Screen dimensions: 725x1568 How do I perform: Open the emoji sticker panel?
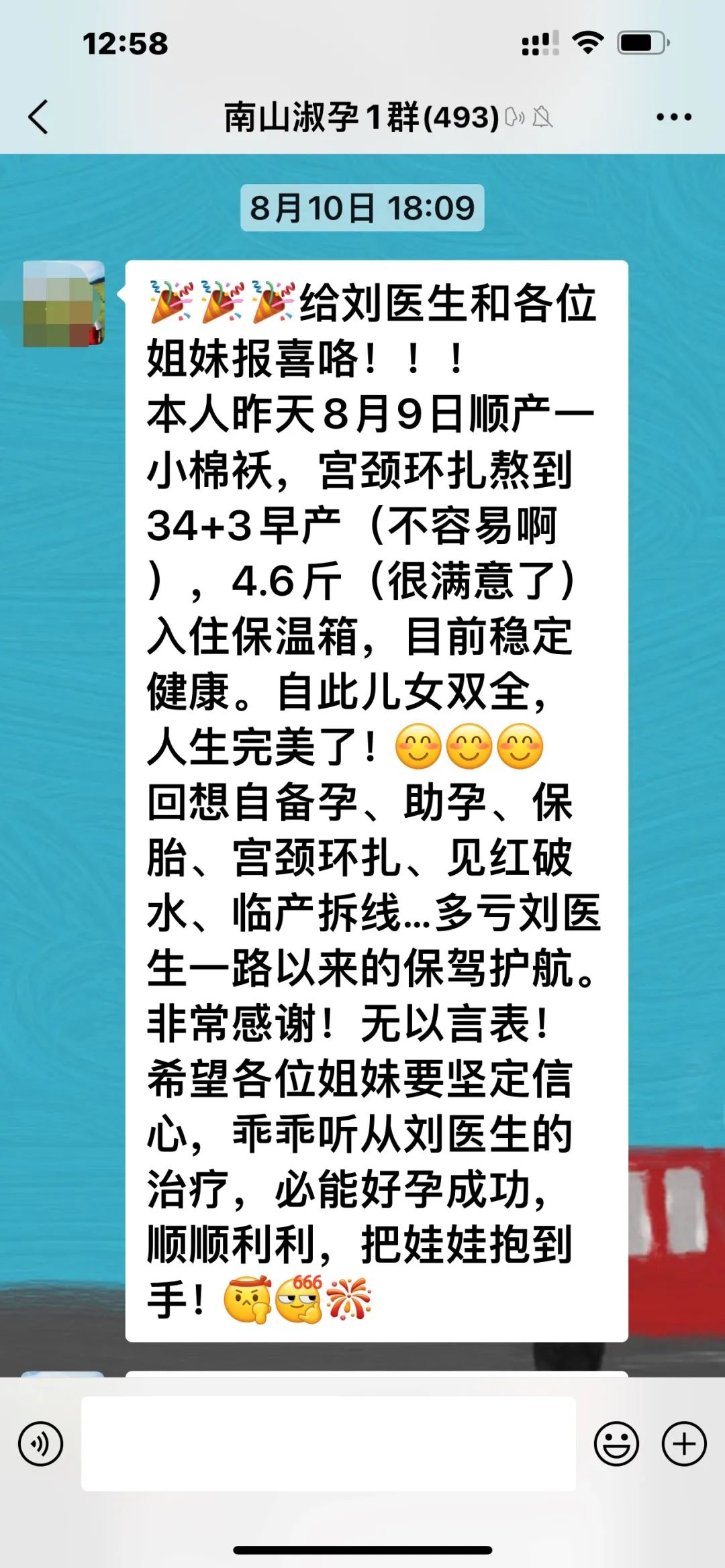coord(616,1444)
